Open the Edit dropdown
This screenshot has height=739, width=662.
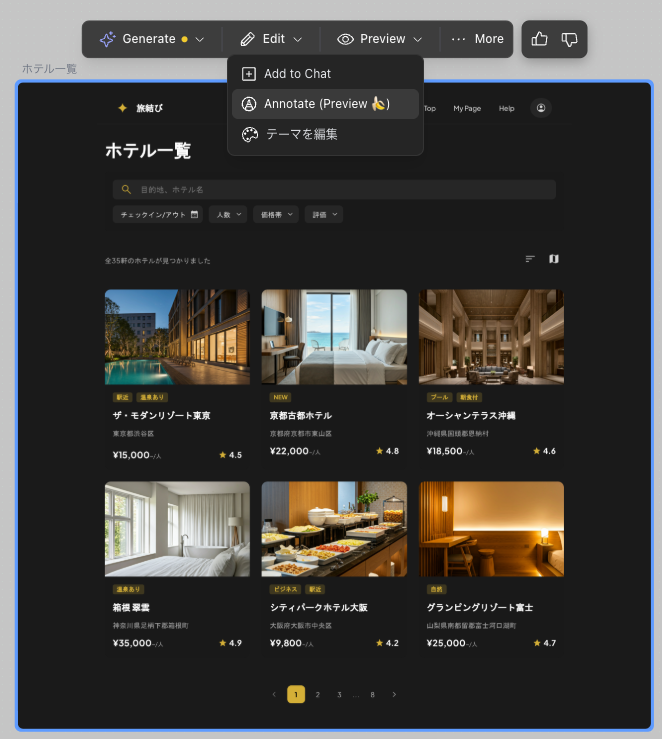[271, 39]
